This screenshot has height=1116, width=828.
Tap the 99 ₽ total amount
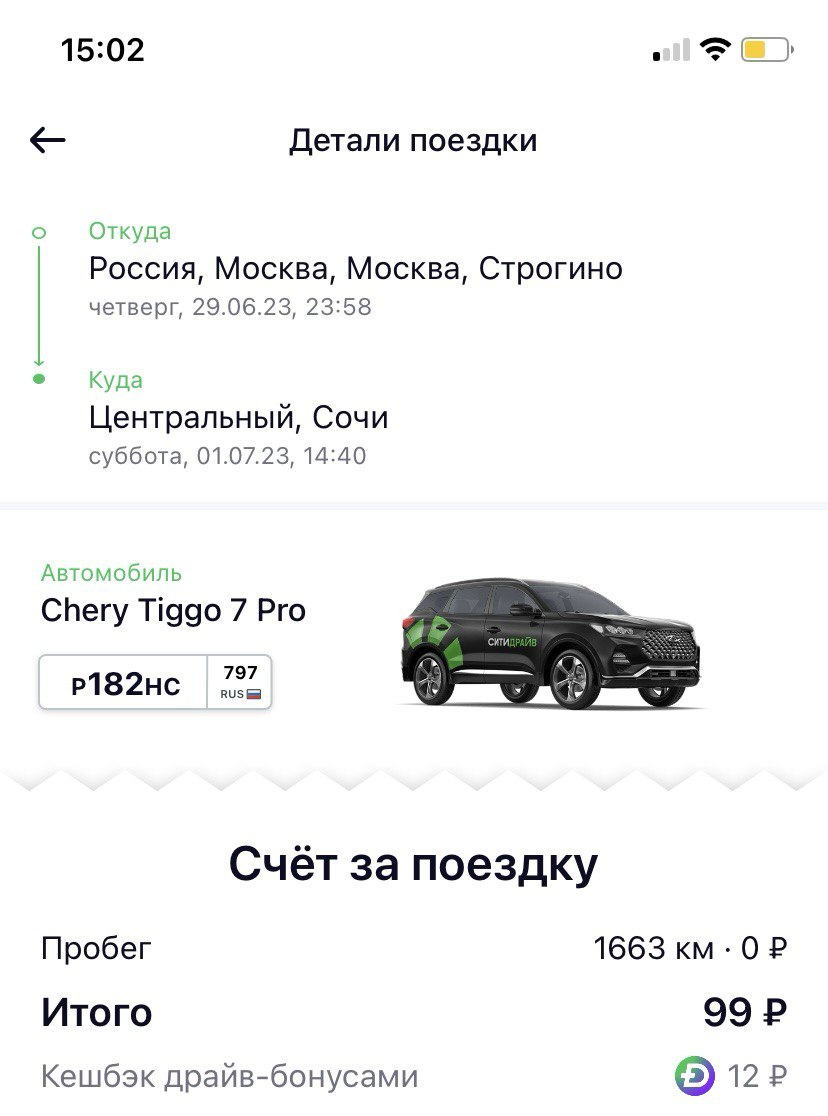pyautogui.click(x=742, y=1012)
